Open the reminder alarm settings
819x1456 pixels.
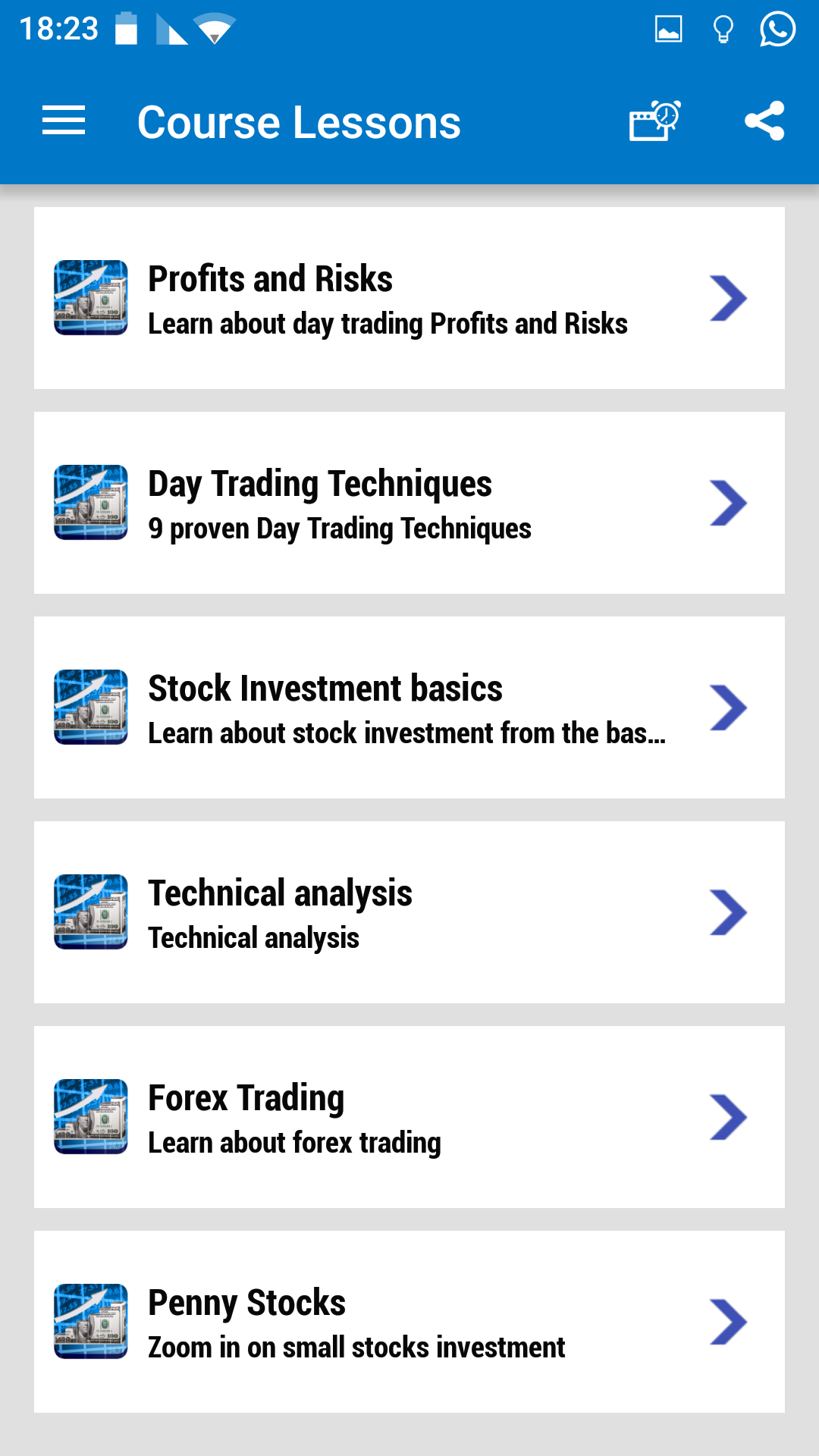click(654, 120)
